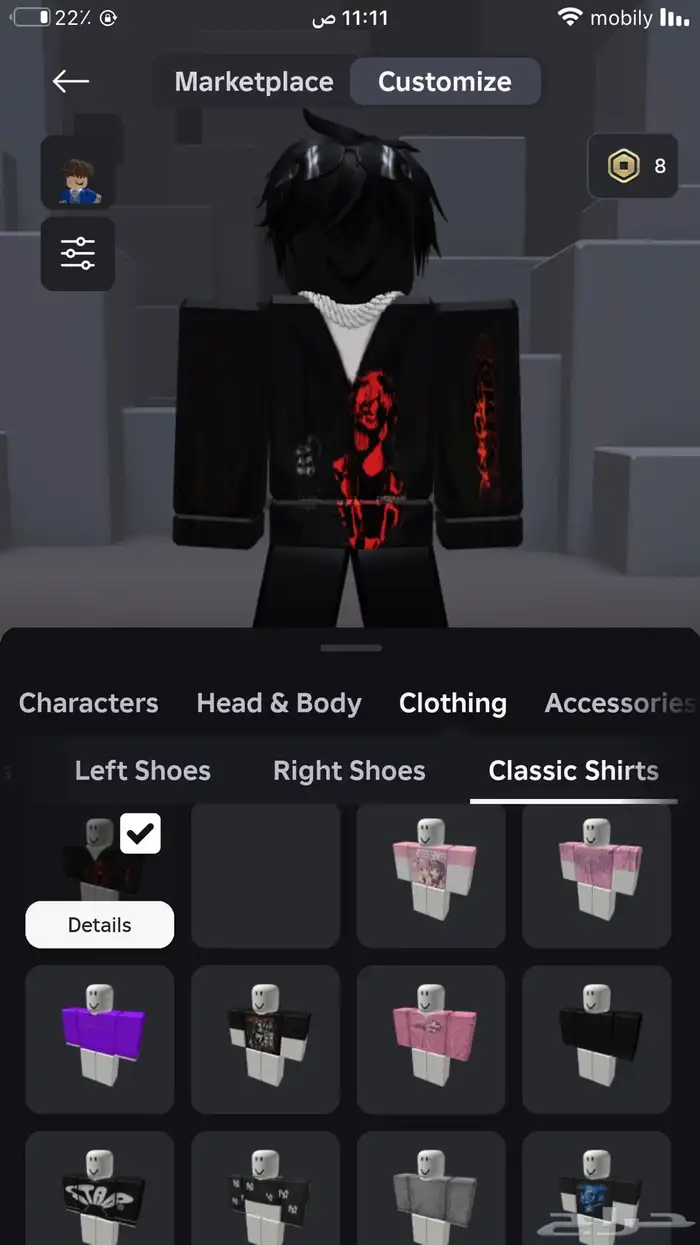Screen dimensions: 700x1245
Task: Open the Right Shoes subcategory
Action: [349, 771]
